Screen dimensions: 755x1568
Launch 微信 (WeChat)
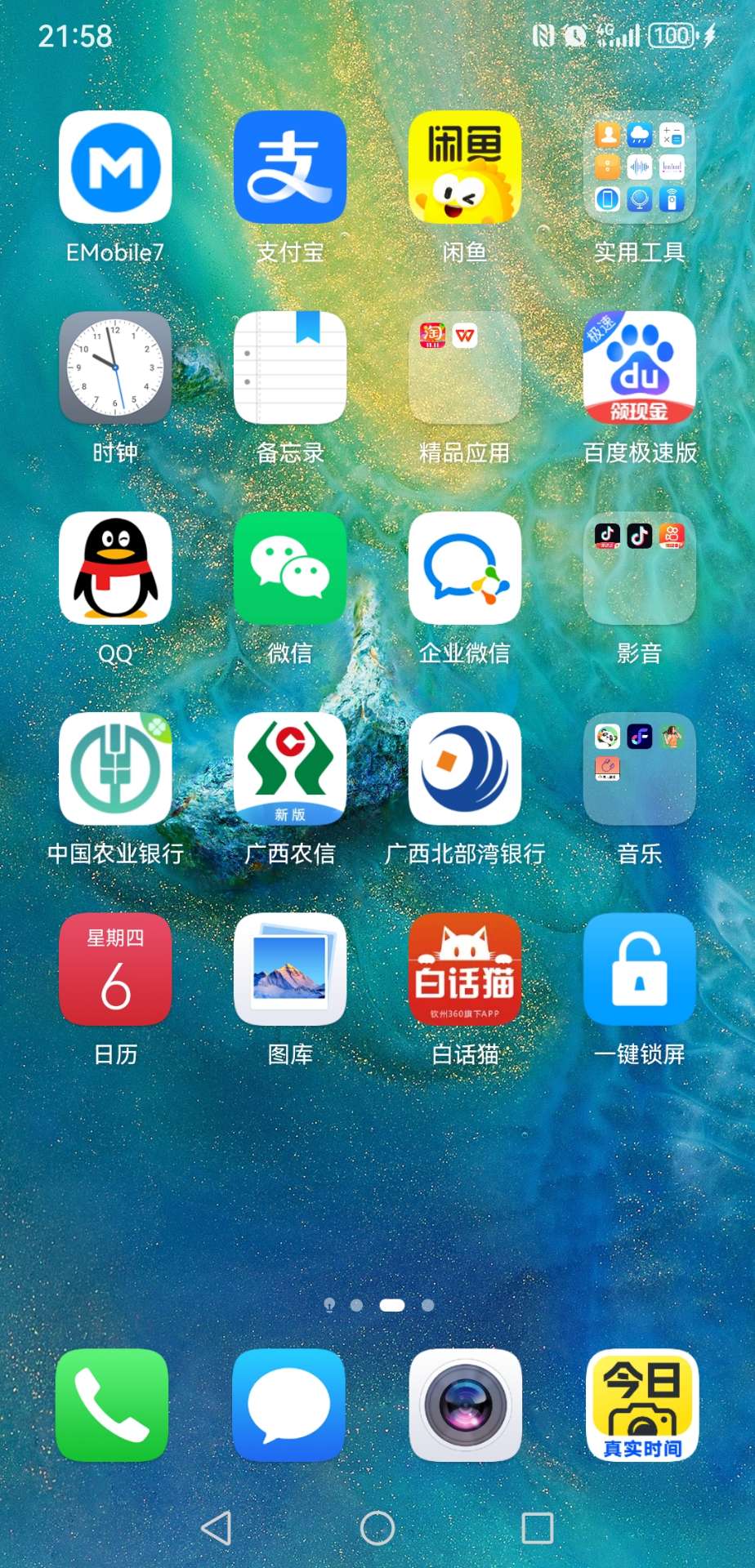(x=290, y=568)
